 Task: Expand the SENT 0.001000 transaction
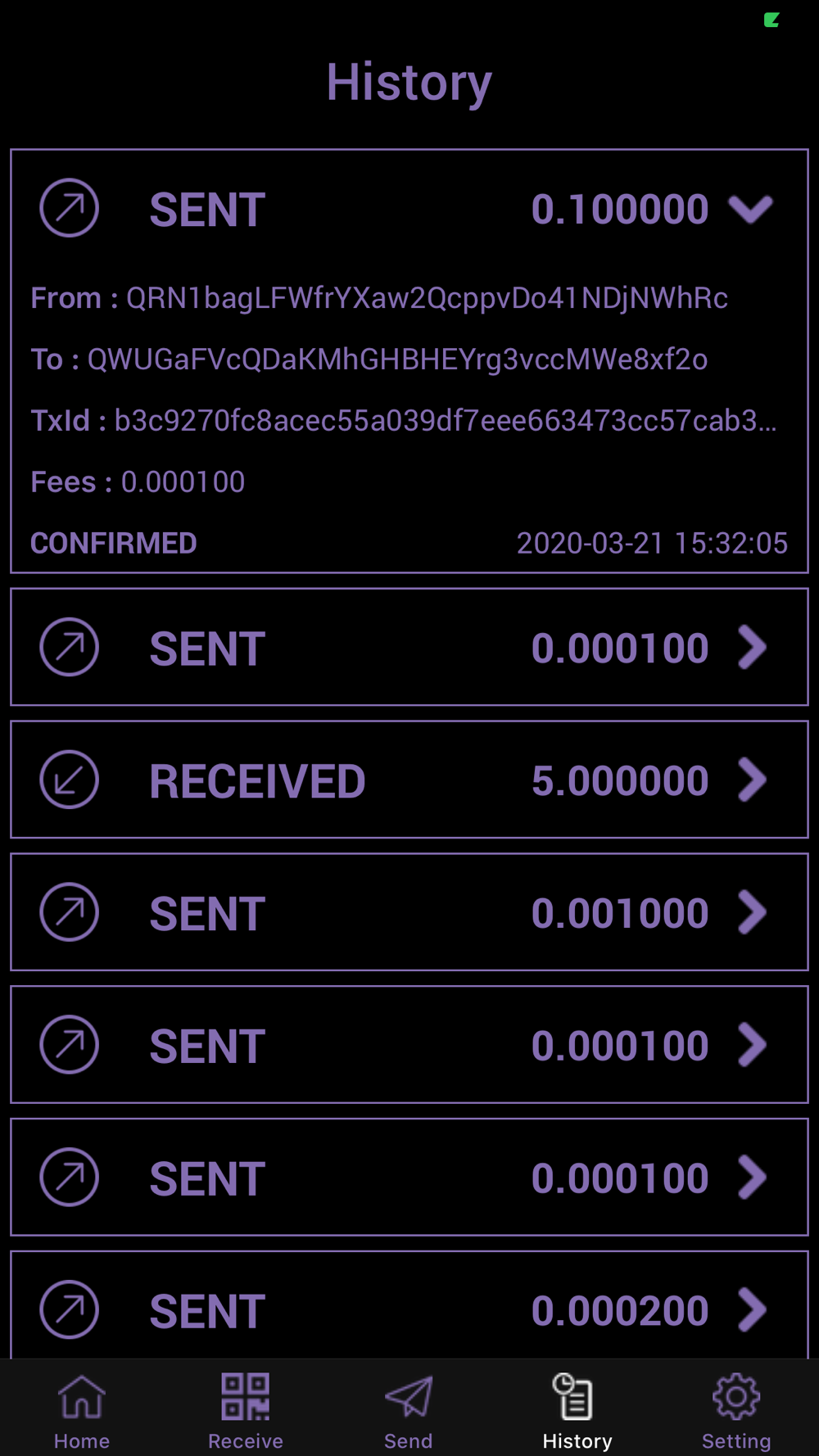409,912
